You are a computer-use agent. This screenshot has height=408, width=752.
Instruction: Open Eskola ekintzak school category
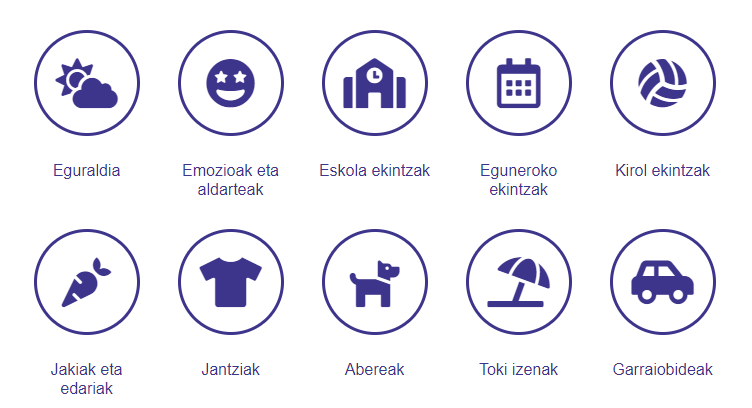(x=375, y=83)
